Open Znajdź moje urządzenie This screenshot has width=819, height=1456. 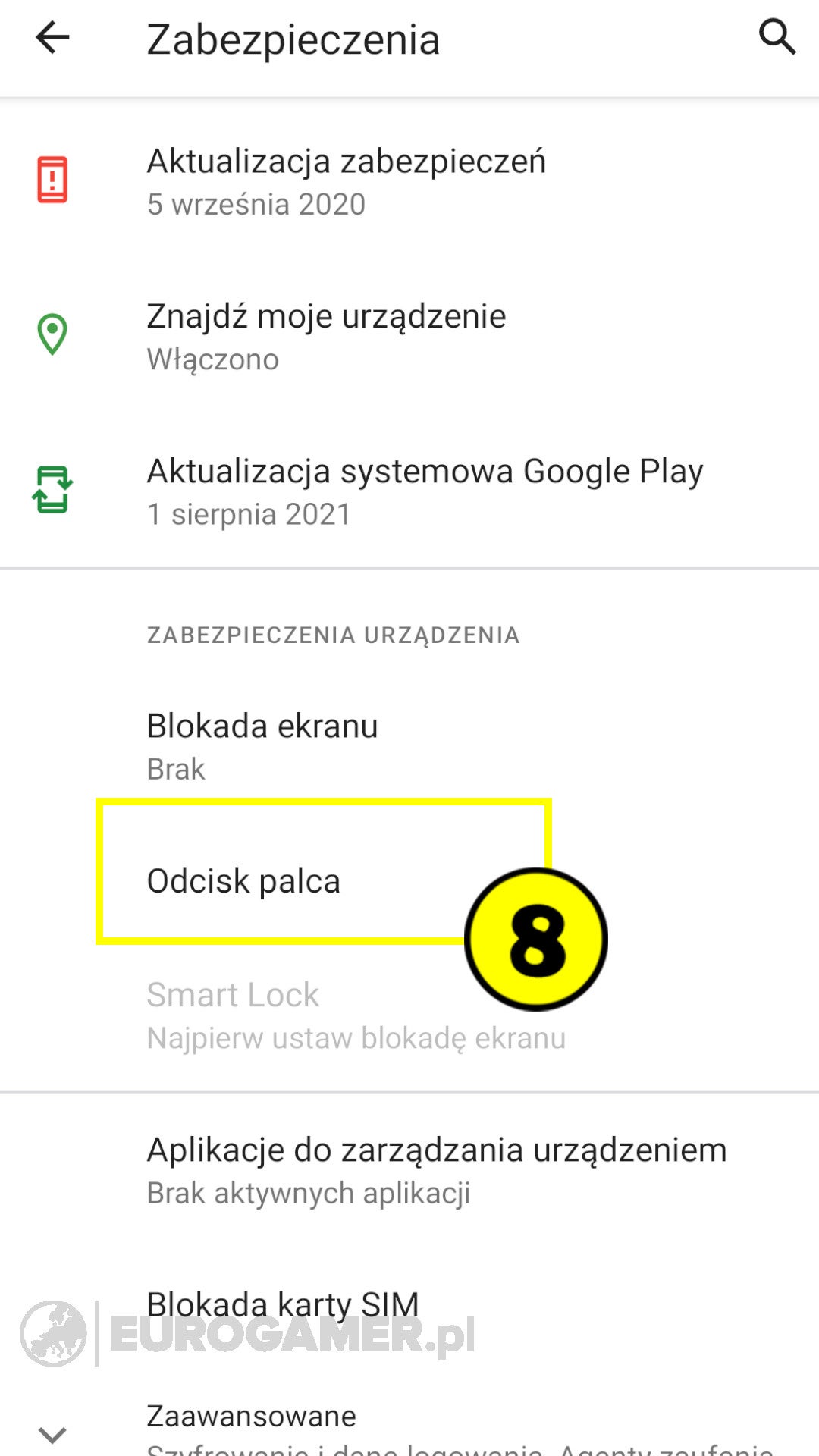pos(326,337)
